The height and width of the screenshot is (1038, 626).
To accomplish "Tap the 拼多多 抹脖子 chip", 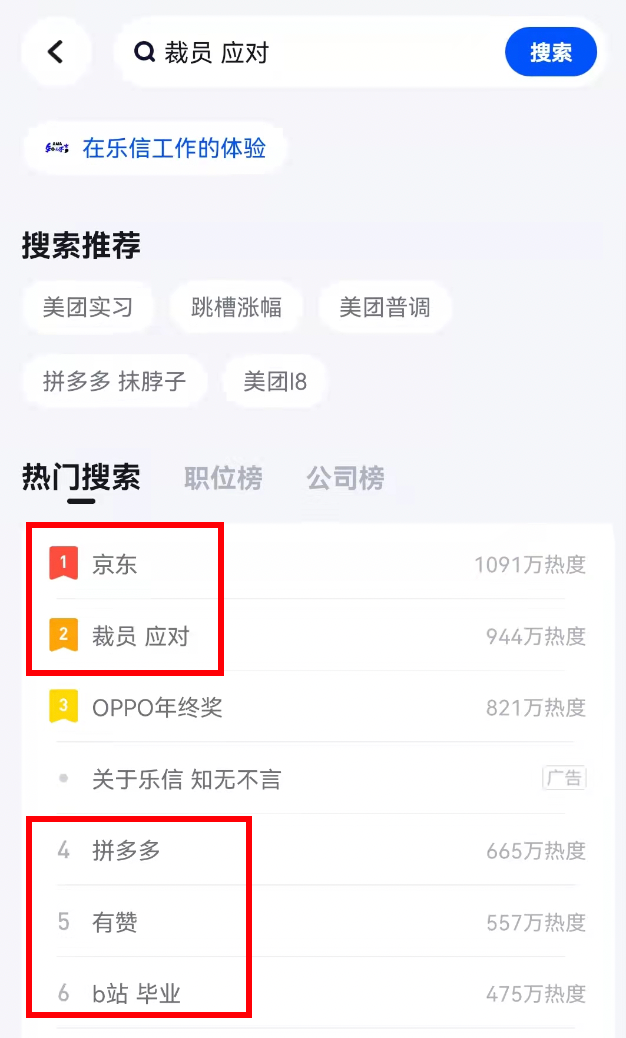I will [115, 381].
